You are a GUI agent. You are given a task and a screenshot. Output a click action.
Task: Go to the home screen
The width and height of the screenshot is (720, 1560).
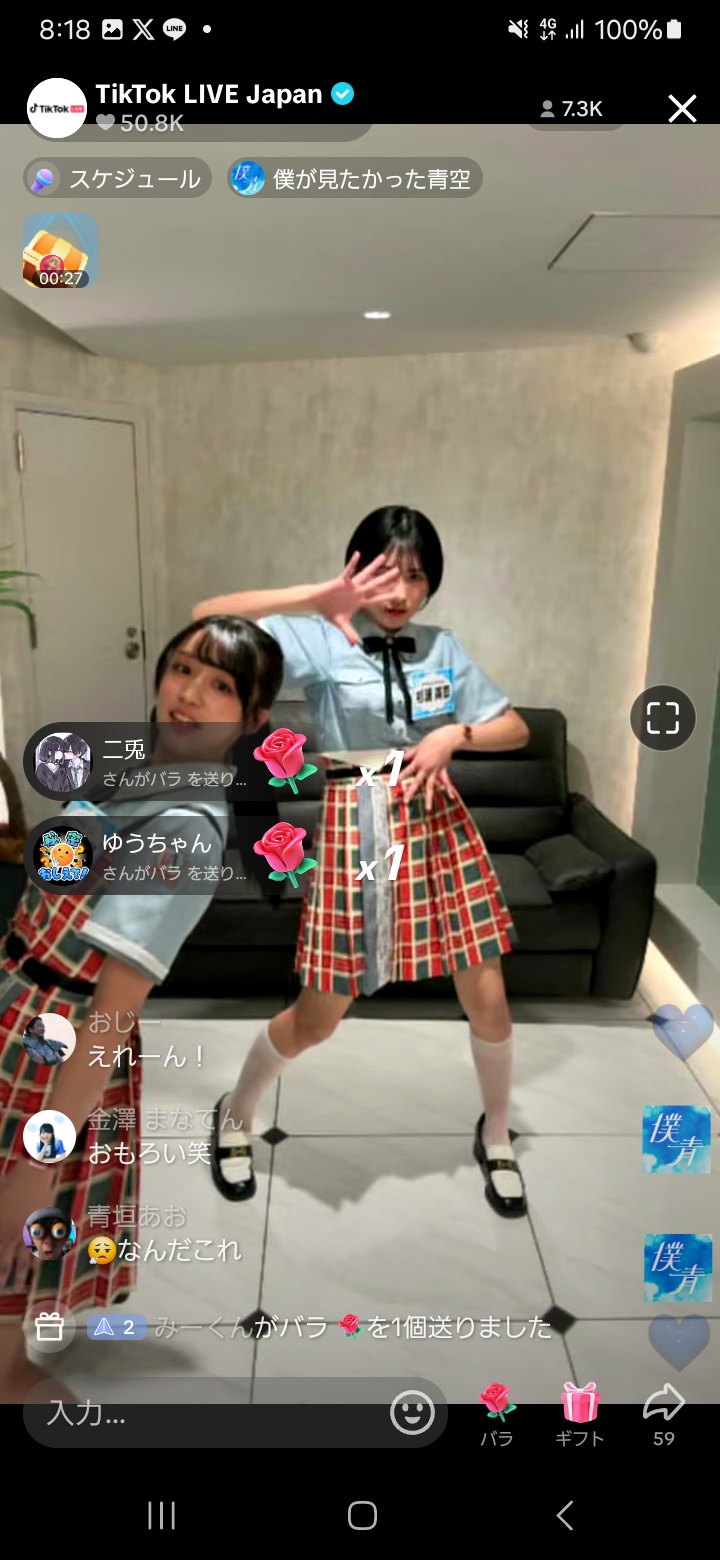[362, 1515]
